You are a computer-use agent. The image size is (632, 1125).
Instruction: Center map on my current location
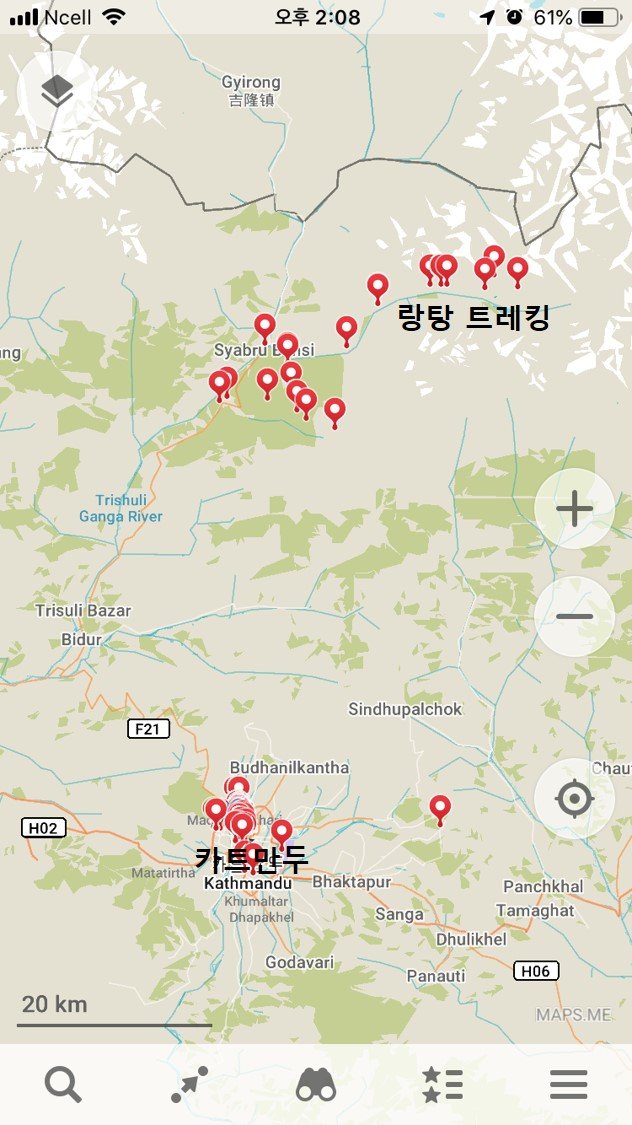coord(574,799)
